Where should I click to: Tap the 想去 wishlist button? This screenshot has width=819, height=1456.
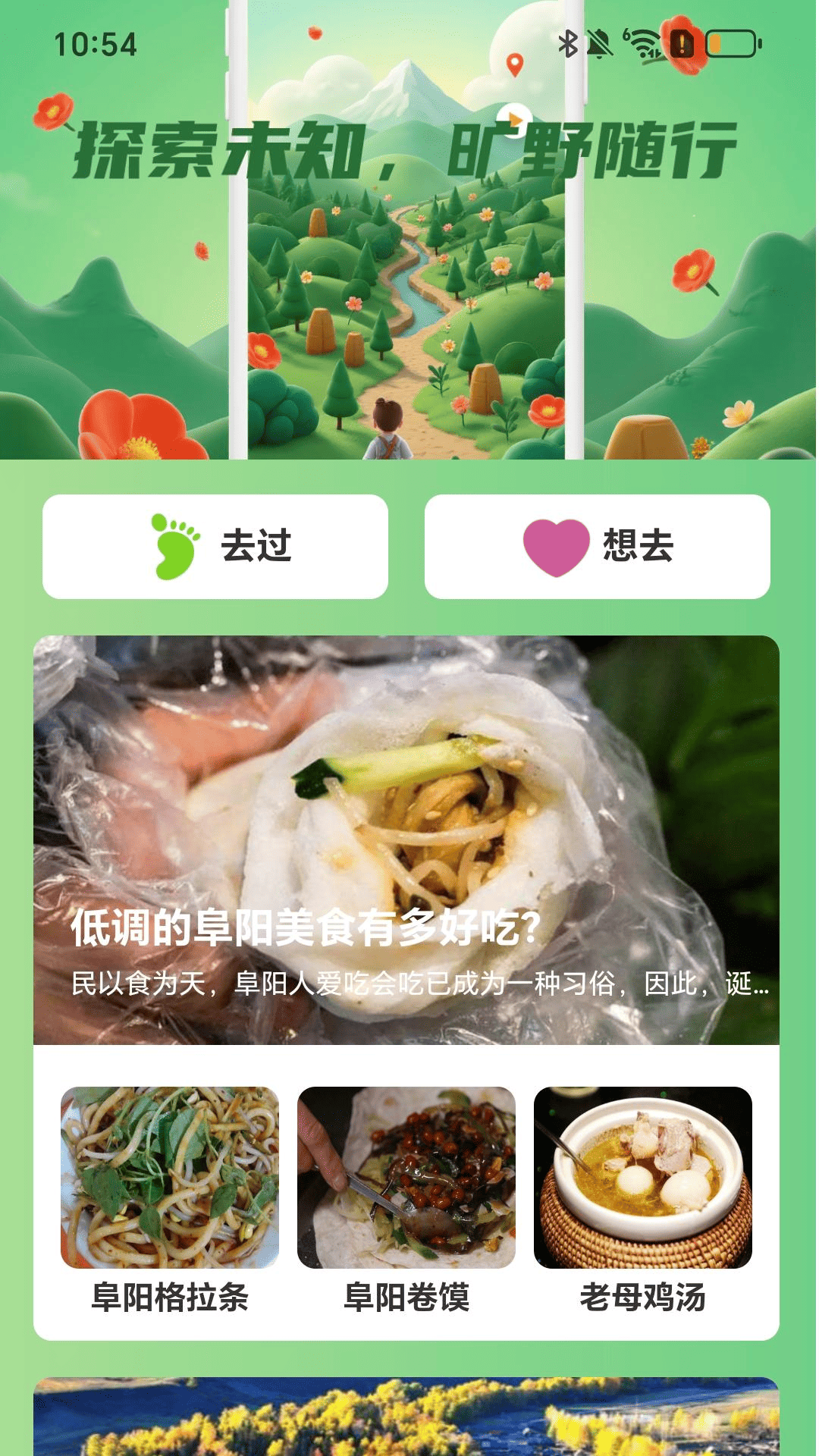[598, 546]
